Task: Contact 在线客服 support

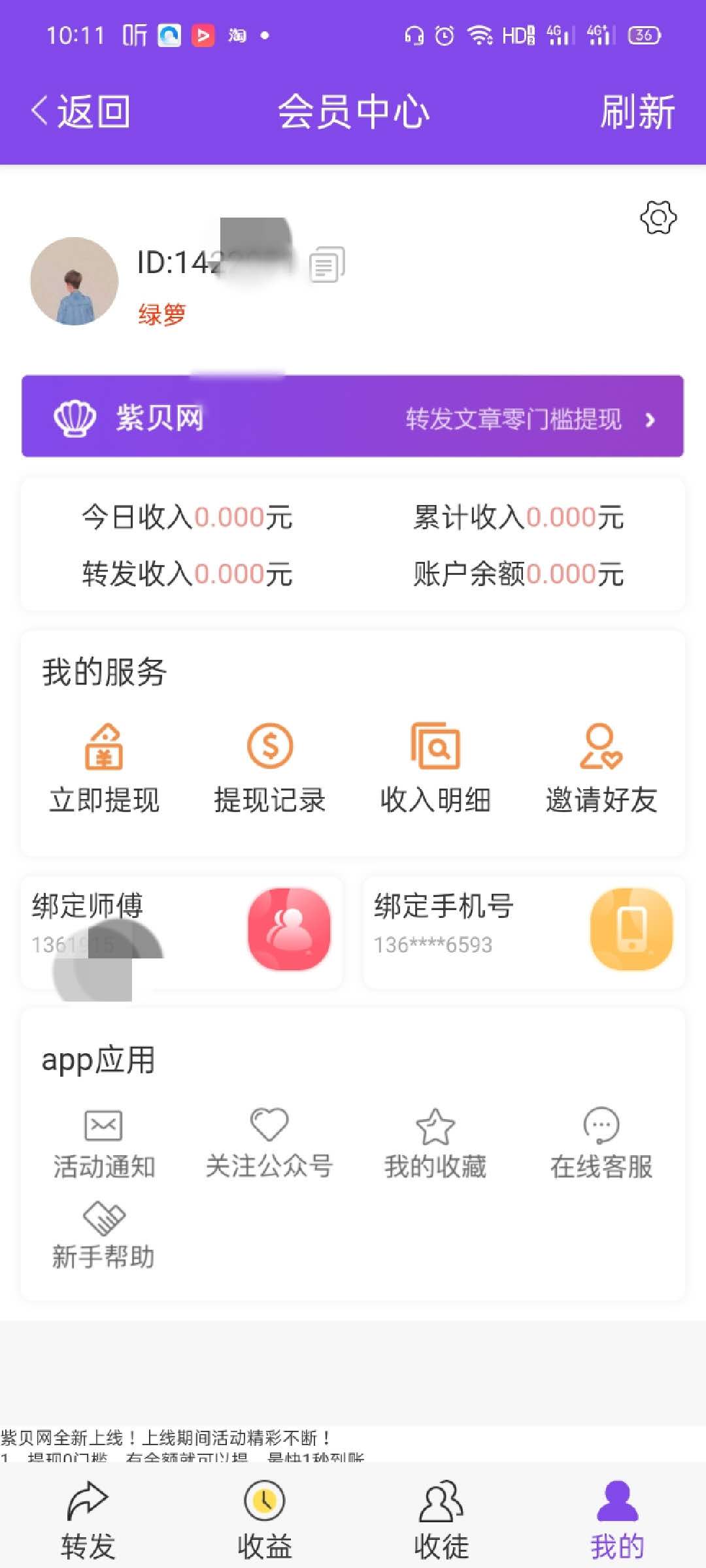Action: (x=601, y=1143)
